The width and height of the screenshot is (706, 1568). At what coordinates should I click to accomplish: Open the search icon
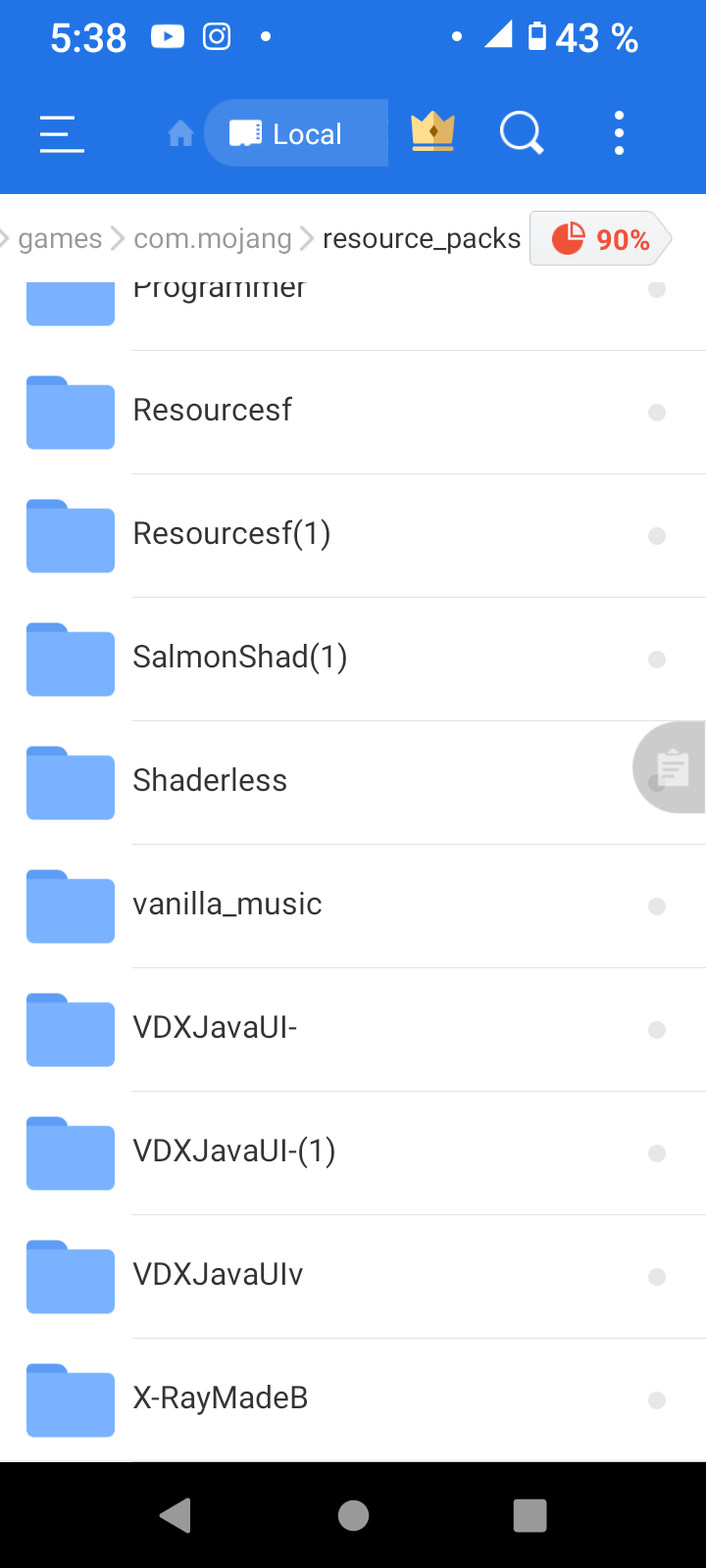click(x=521, y=132)
